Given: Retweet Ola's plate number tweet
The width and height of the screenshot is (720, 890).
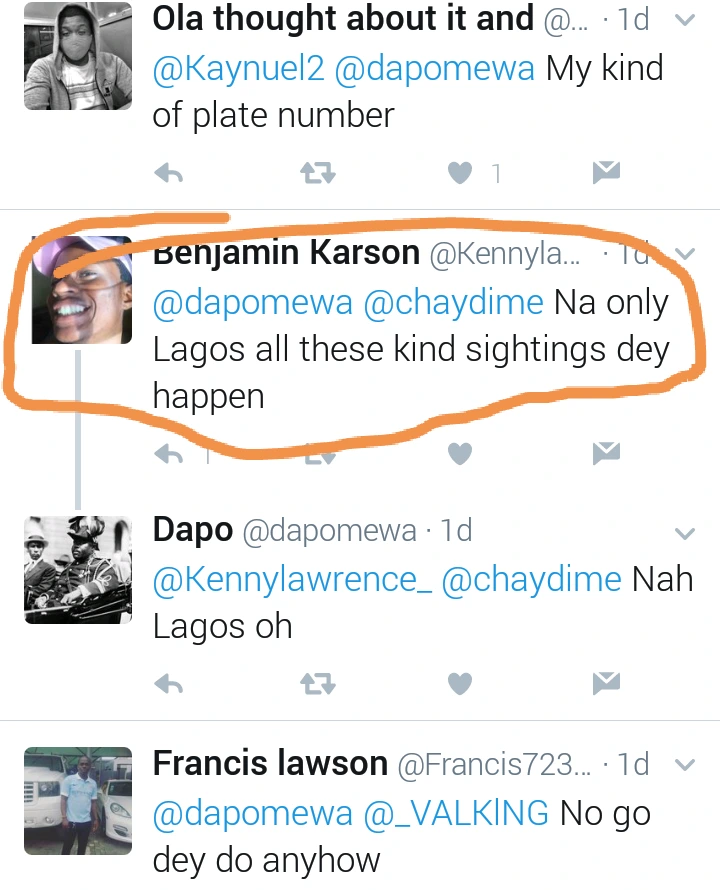Looking at the screenshot, I should pyautogui.click(x=317, y=174).
